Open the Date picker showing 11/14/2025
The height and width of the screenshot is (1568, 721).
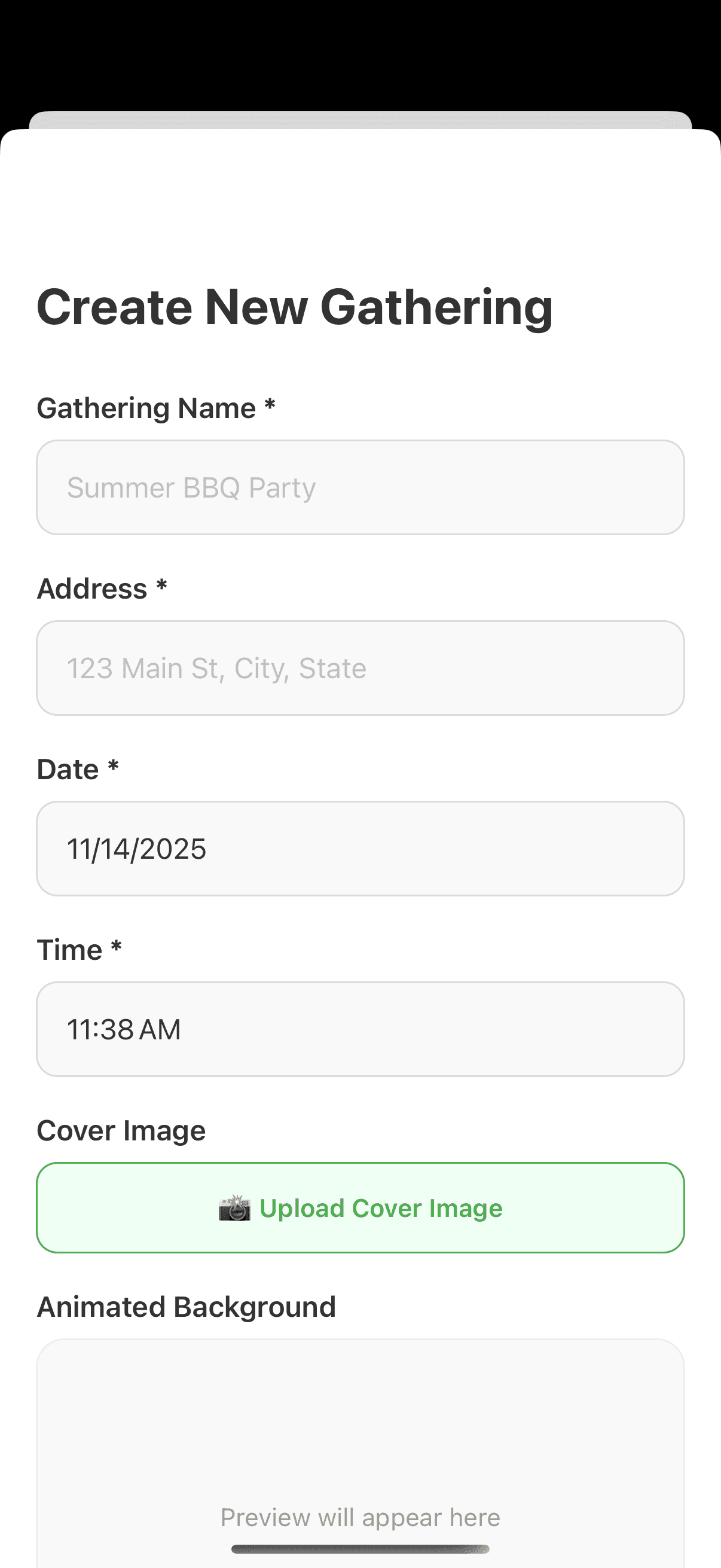point(360,849)
